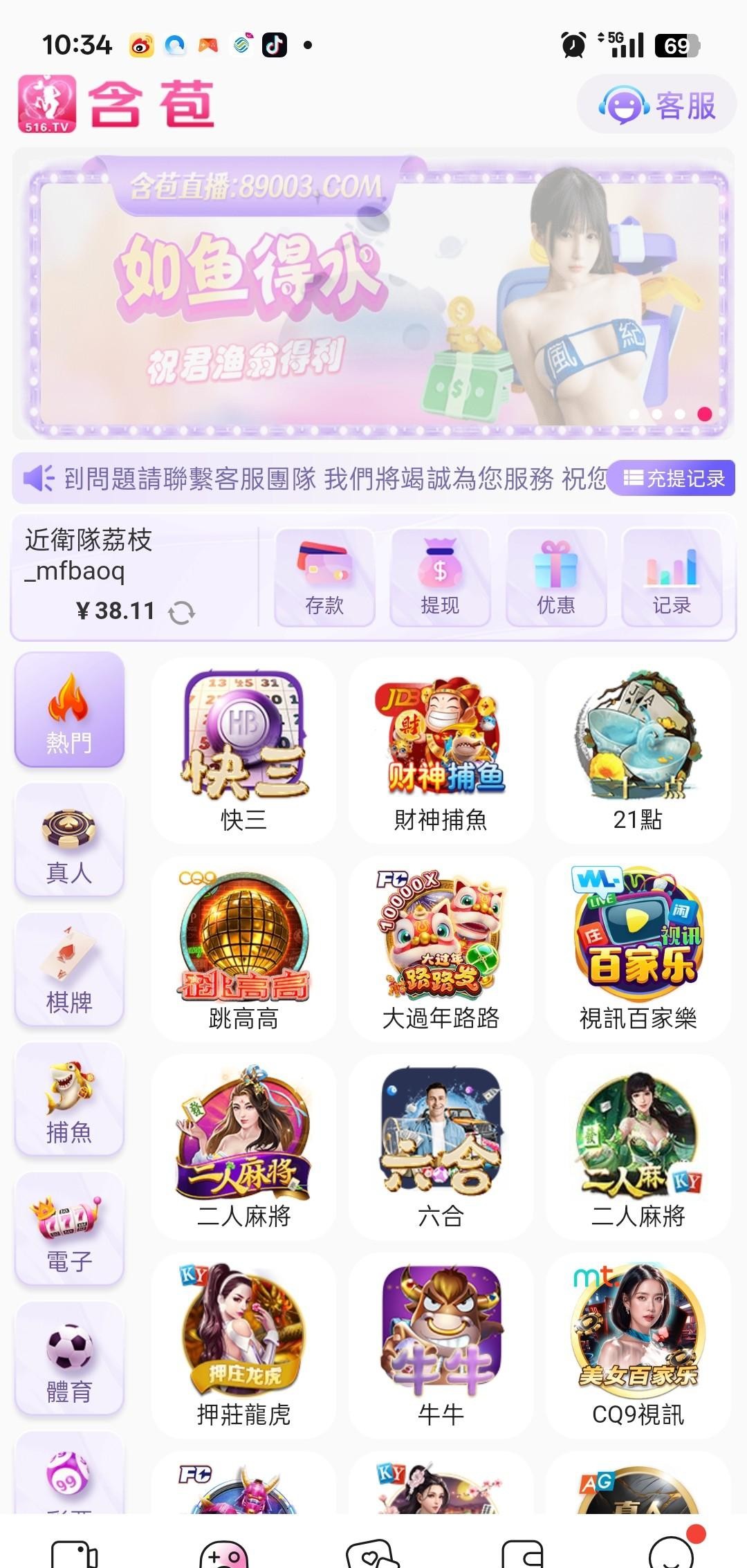
Task: Open 充提记录 records button
Action: (x=674, y=478)
